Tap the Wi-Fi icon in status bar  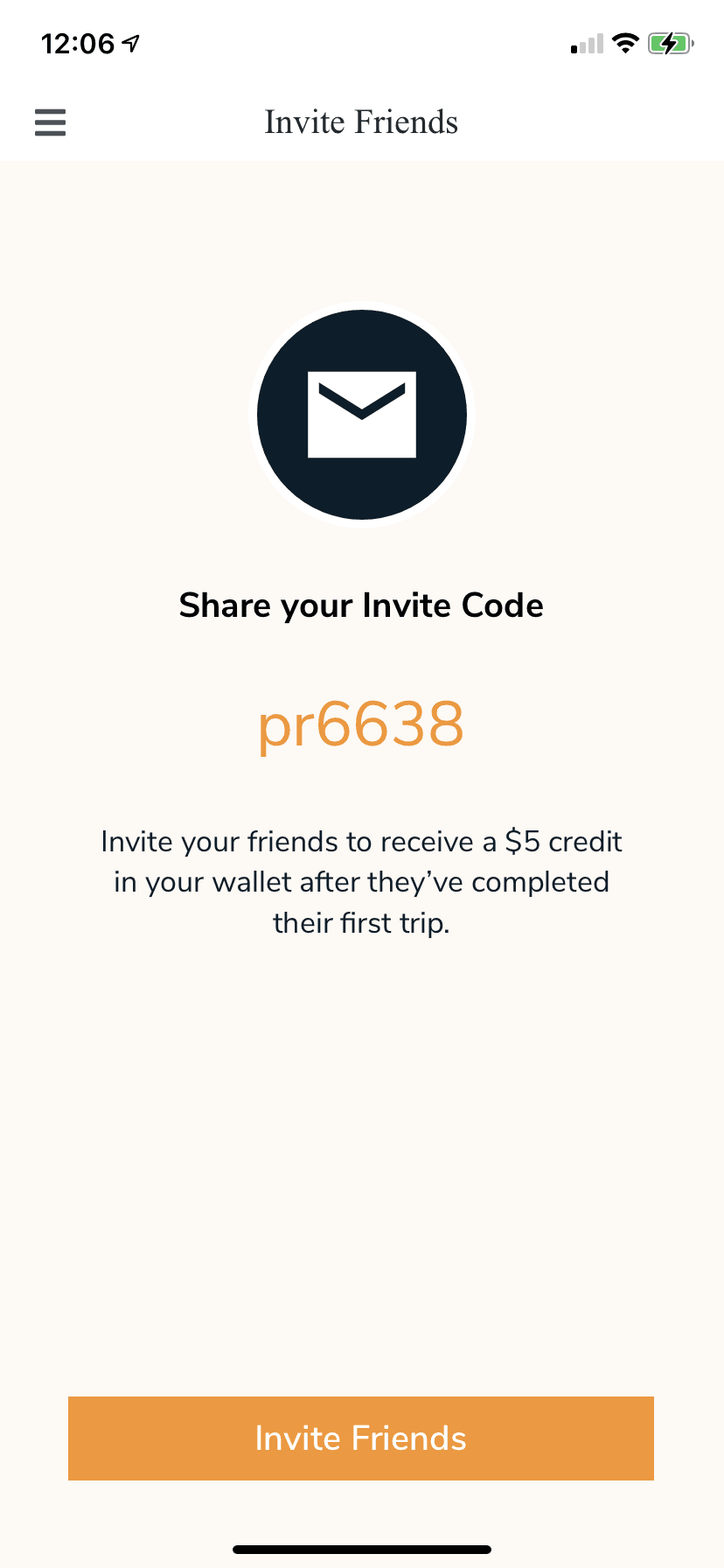(x=626, y=42)
